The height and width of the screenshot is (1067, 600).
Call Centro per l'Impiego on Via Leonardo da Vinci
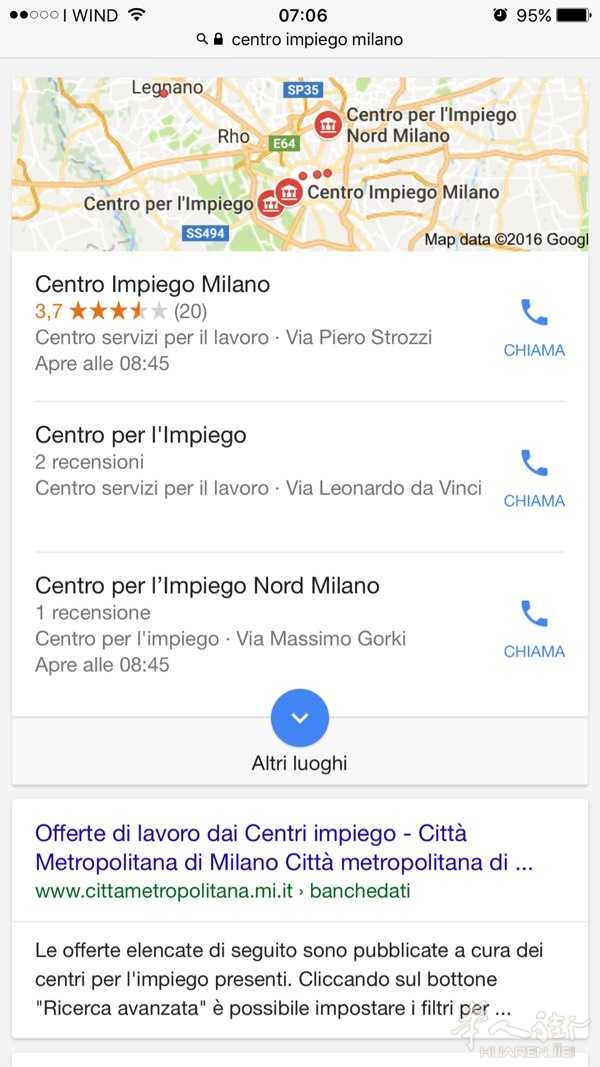pyautogui.click(x=534, y=478)
